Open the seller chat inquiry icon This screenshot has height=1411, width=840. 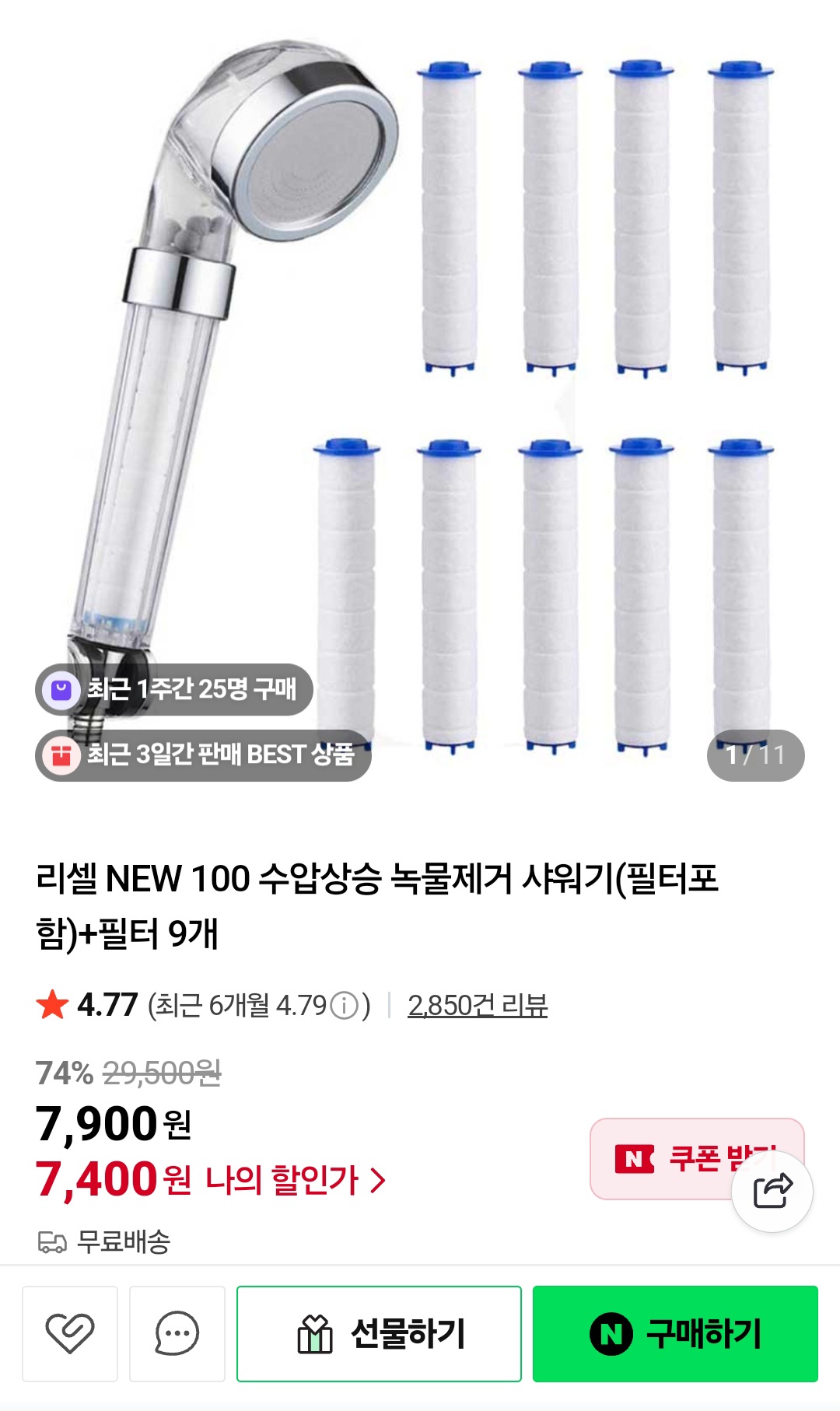tap(177, 1333)
